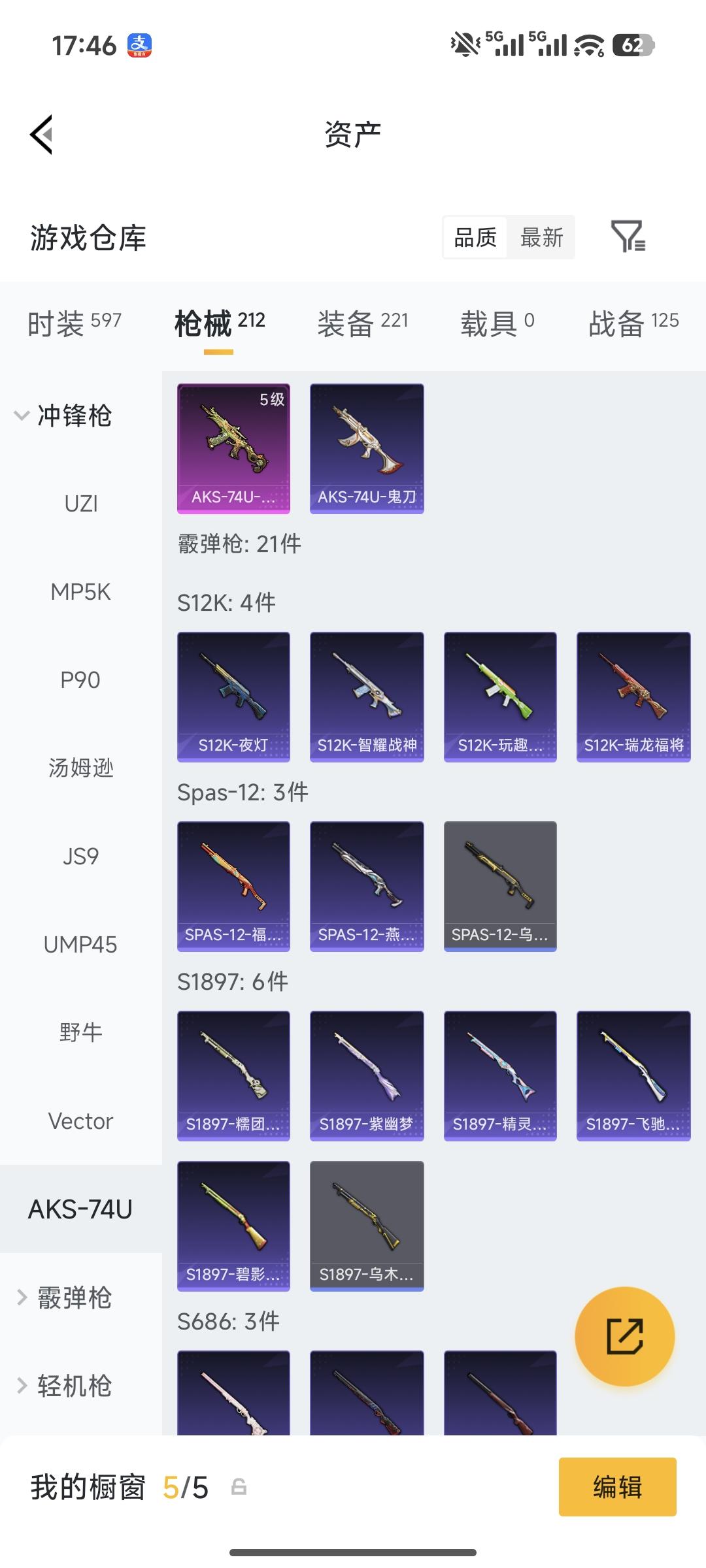
Task: Switch to the 时装 tab
Action: click(74, 323)
